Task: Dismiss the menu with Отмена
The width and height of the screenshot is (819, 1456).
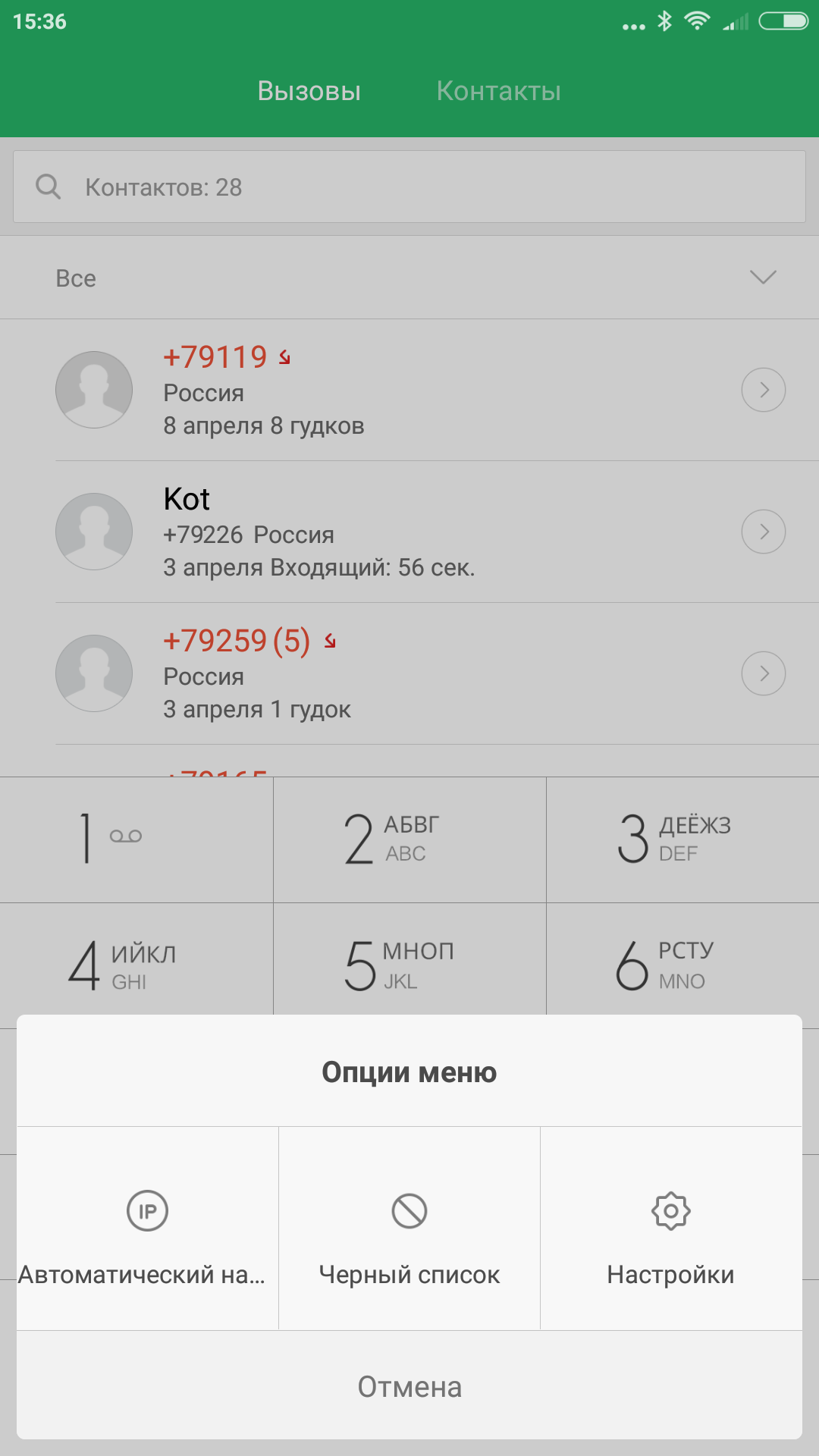Action: pos(409,1386)
